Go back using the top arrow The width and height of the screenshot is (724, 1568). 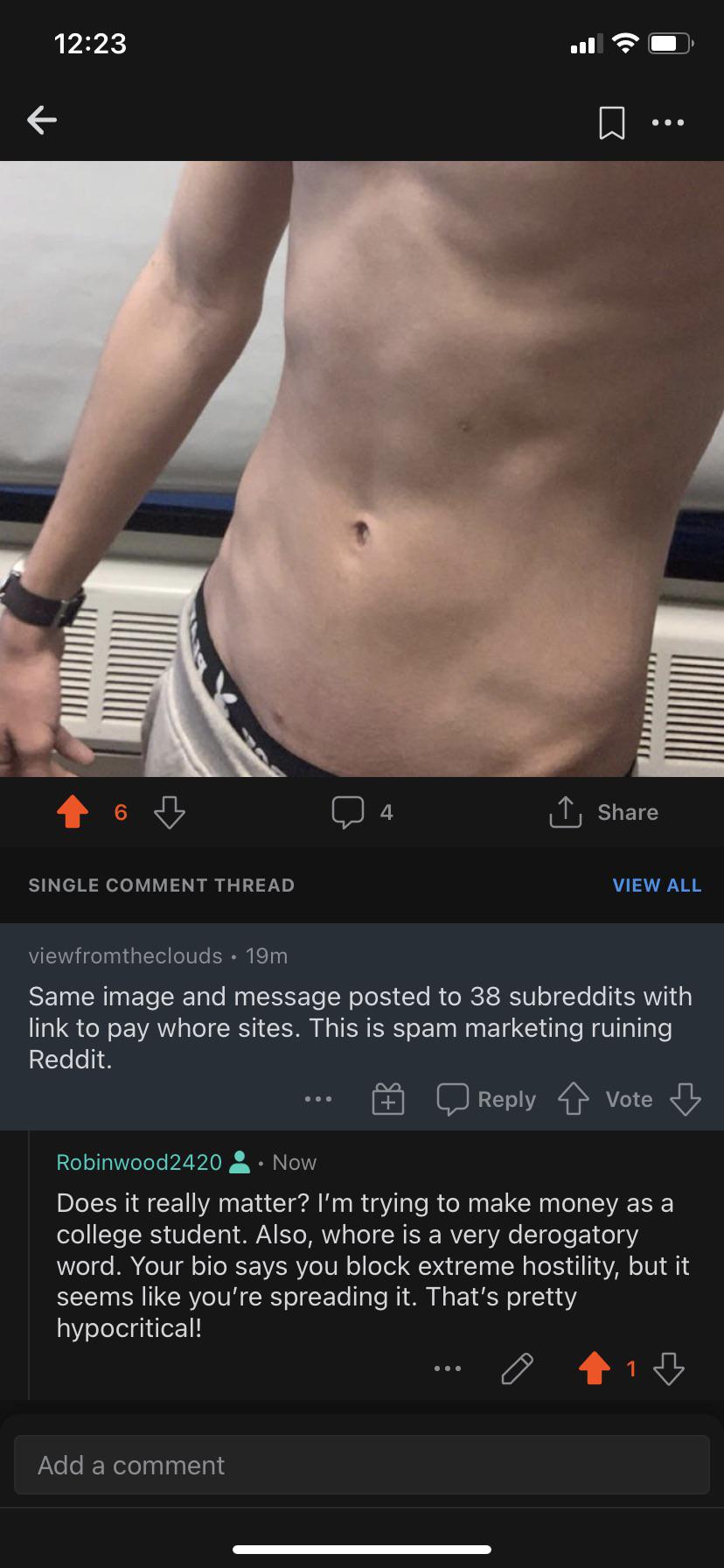(x=42, y=120)
